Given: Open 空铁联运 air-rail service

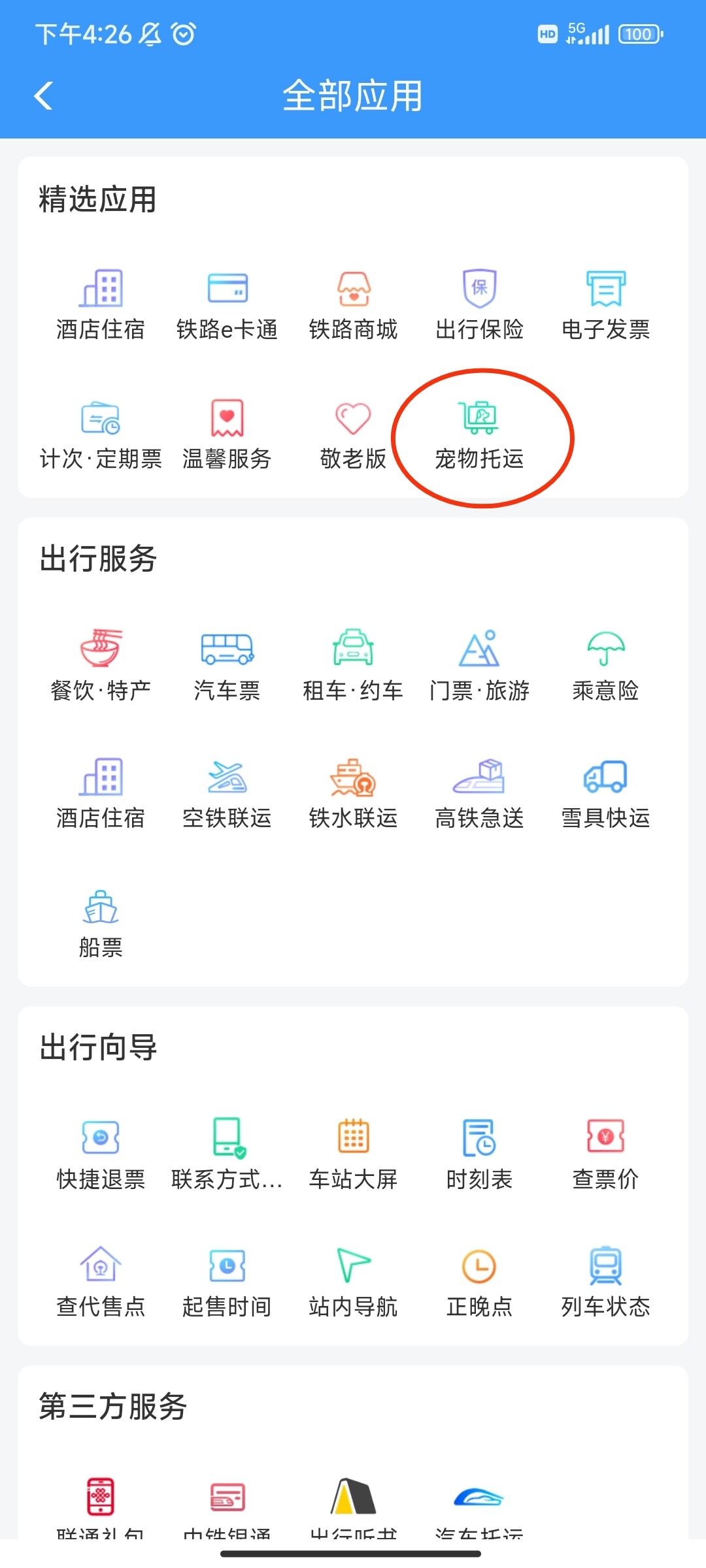Looking at the screenshot, I should click(x=227, y=794).
